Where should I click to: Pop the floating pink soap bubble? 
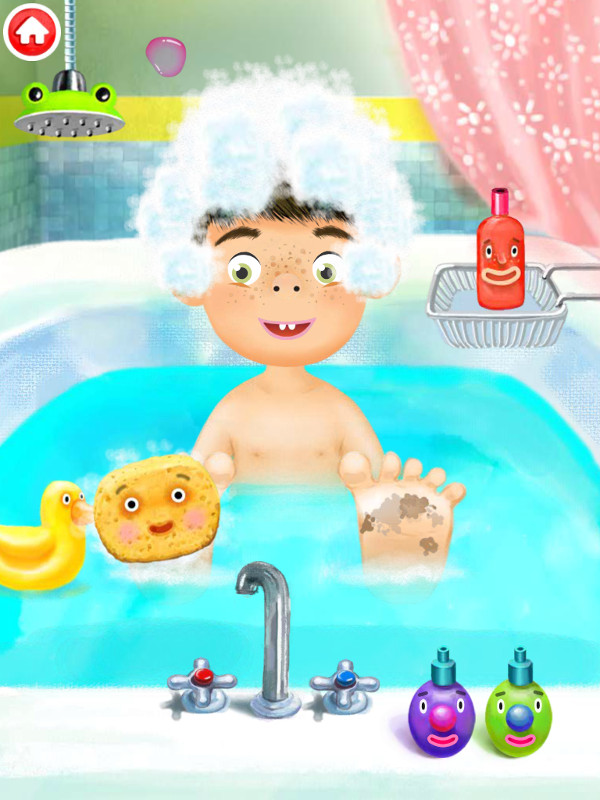tap(165, 54)
